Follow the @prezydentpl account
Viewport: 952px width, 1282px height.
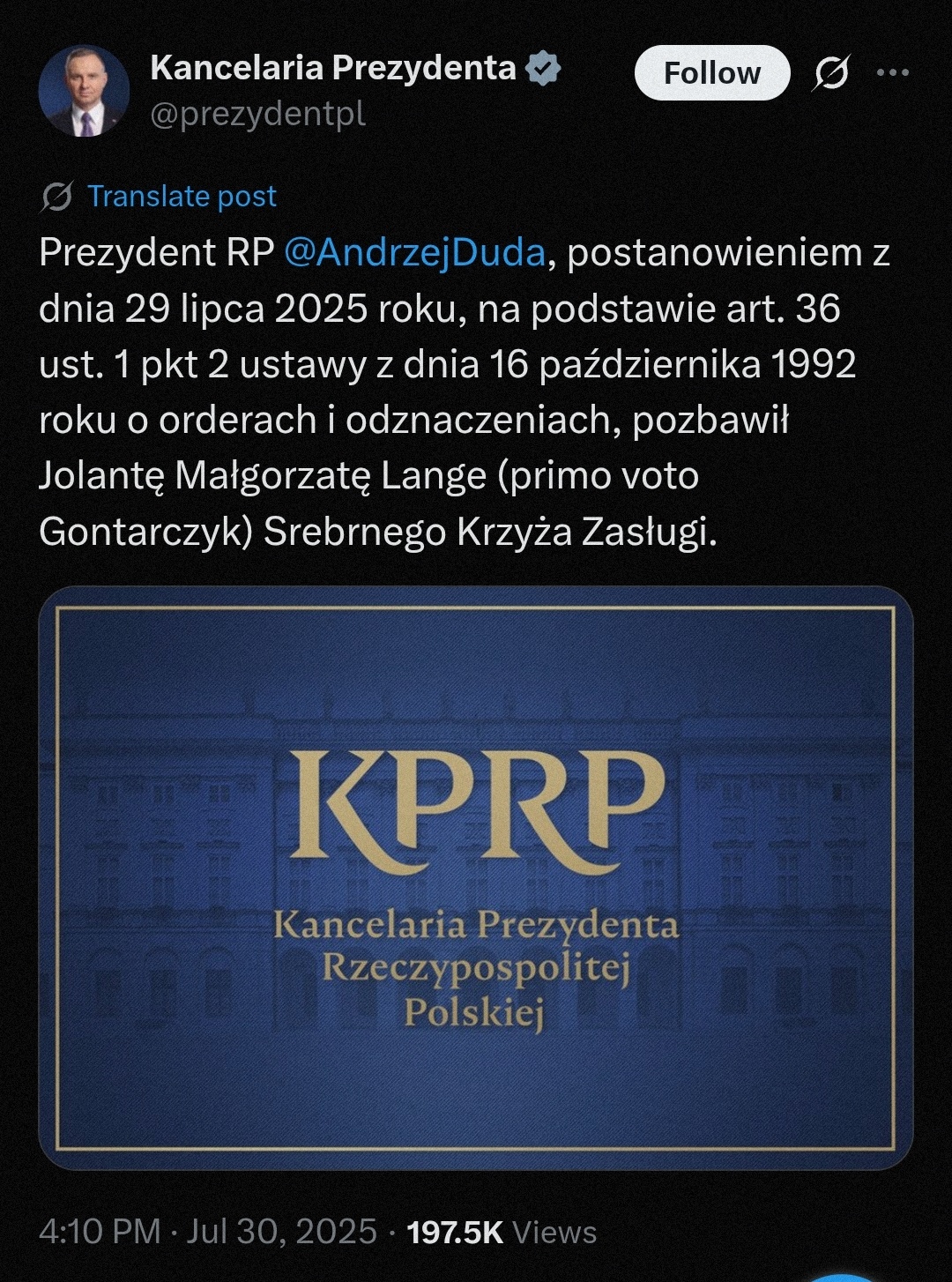711,72
